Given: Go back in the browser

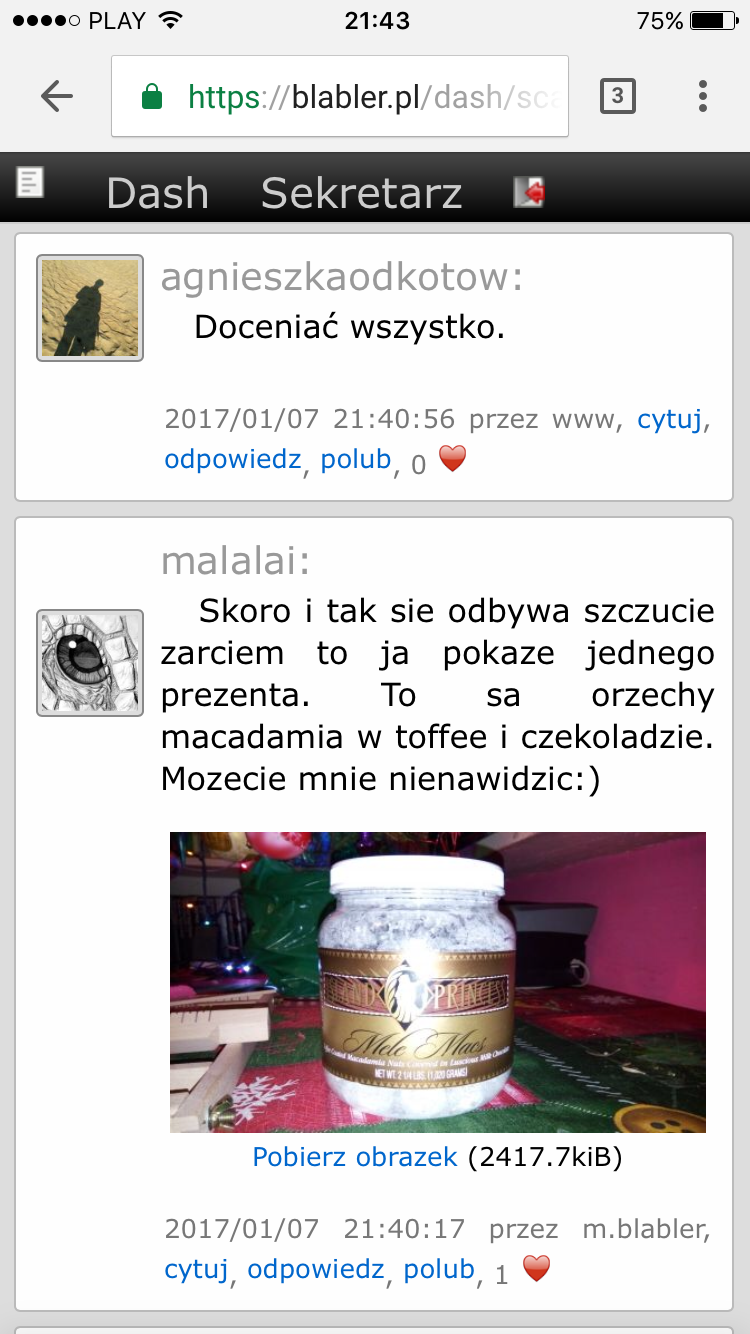Looking at the screenshot, I should 57,96.
